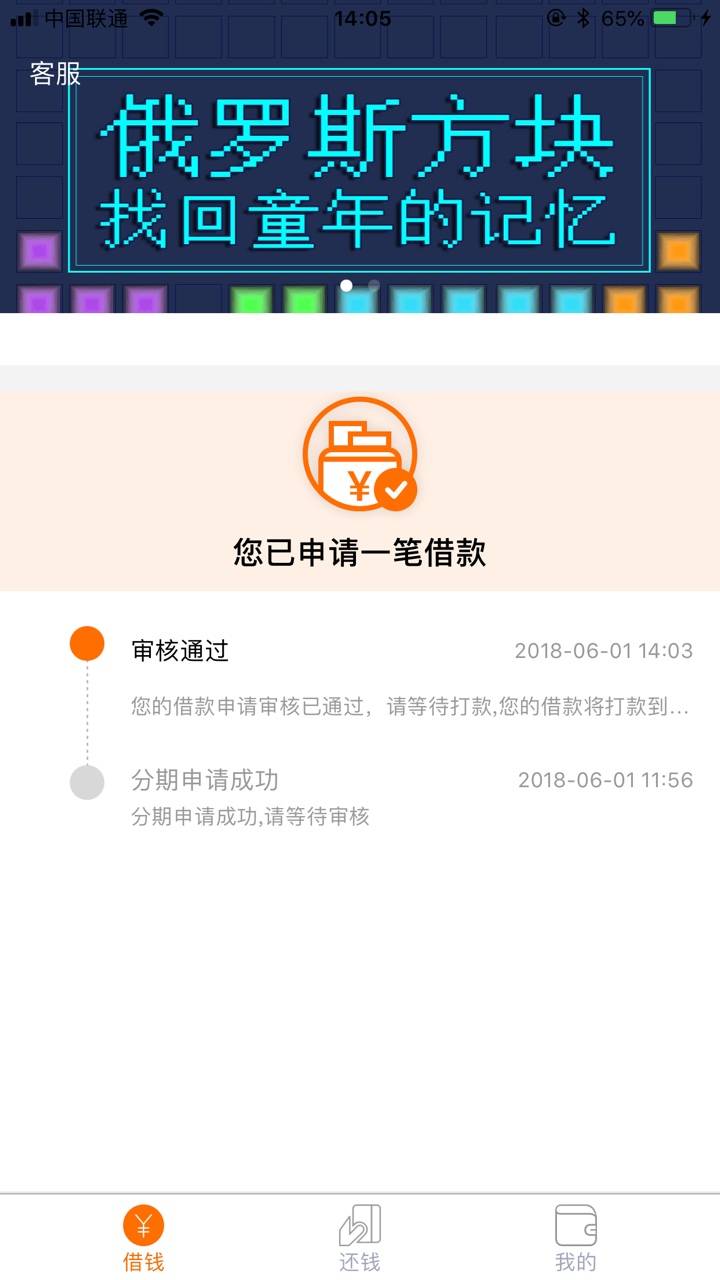Jump to the second banner page dot
The height and width of the screenshot is (1280, 720).
374,285
